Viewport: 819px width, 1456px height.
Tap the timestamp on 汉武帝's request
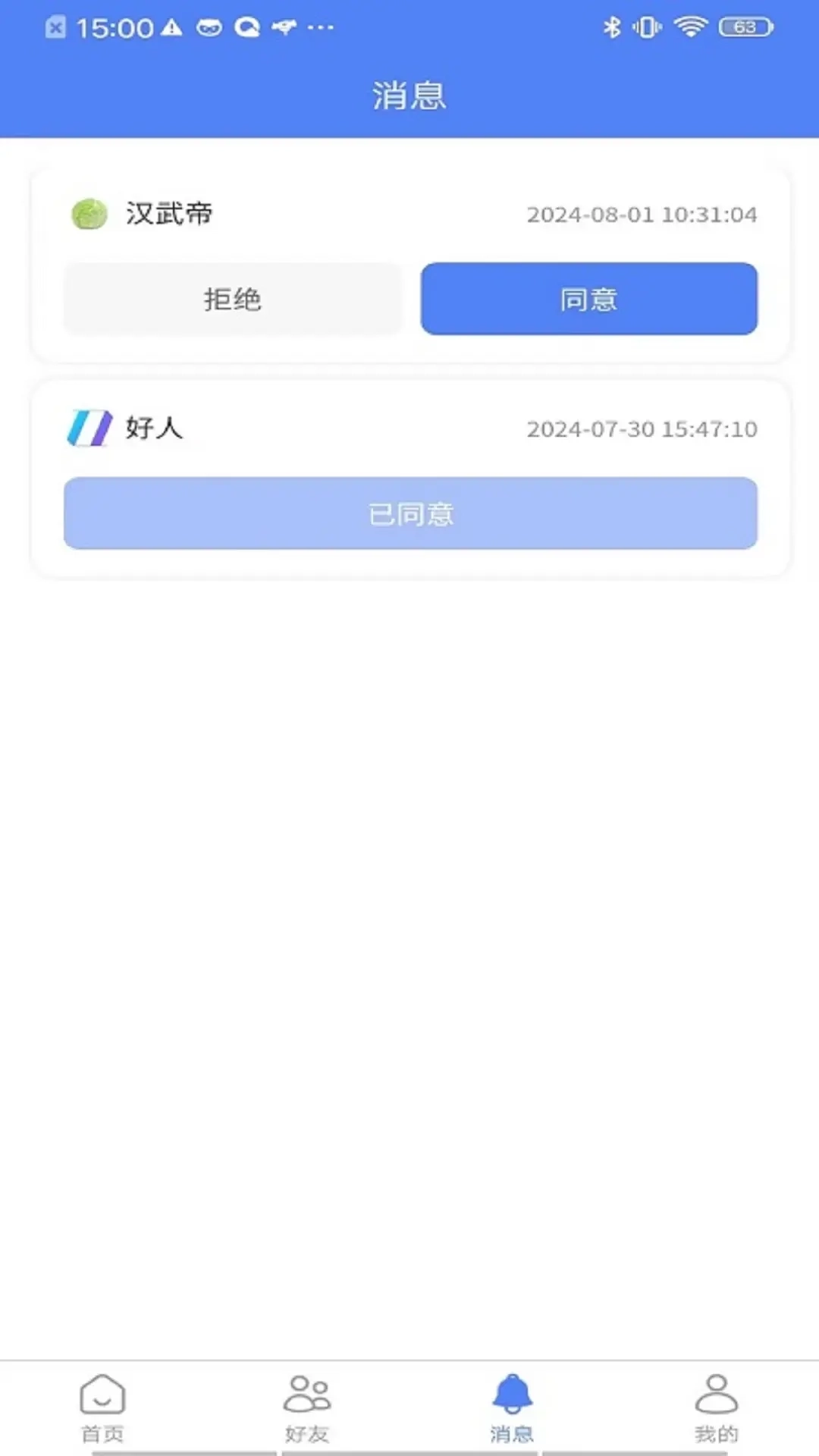pyautogui.click(x=642, y=214)
